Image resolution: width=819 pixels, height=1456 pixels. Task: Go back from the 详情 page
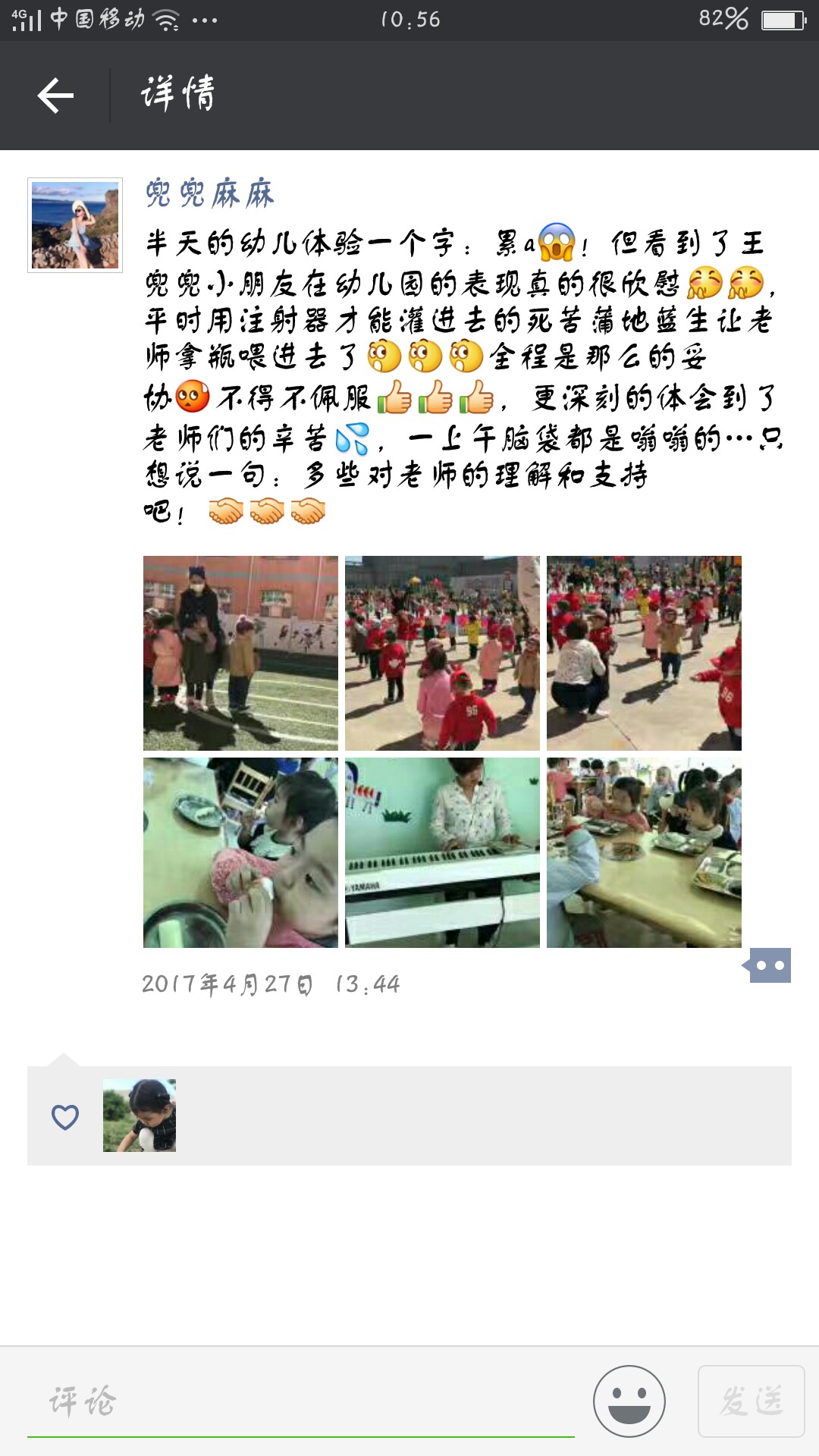point(55,96)
